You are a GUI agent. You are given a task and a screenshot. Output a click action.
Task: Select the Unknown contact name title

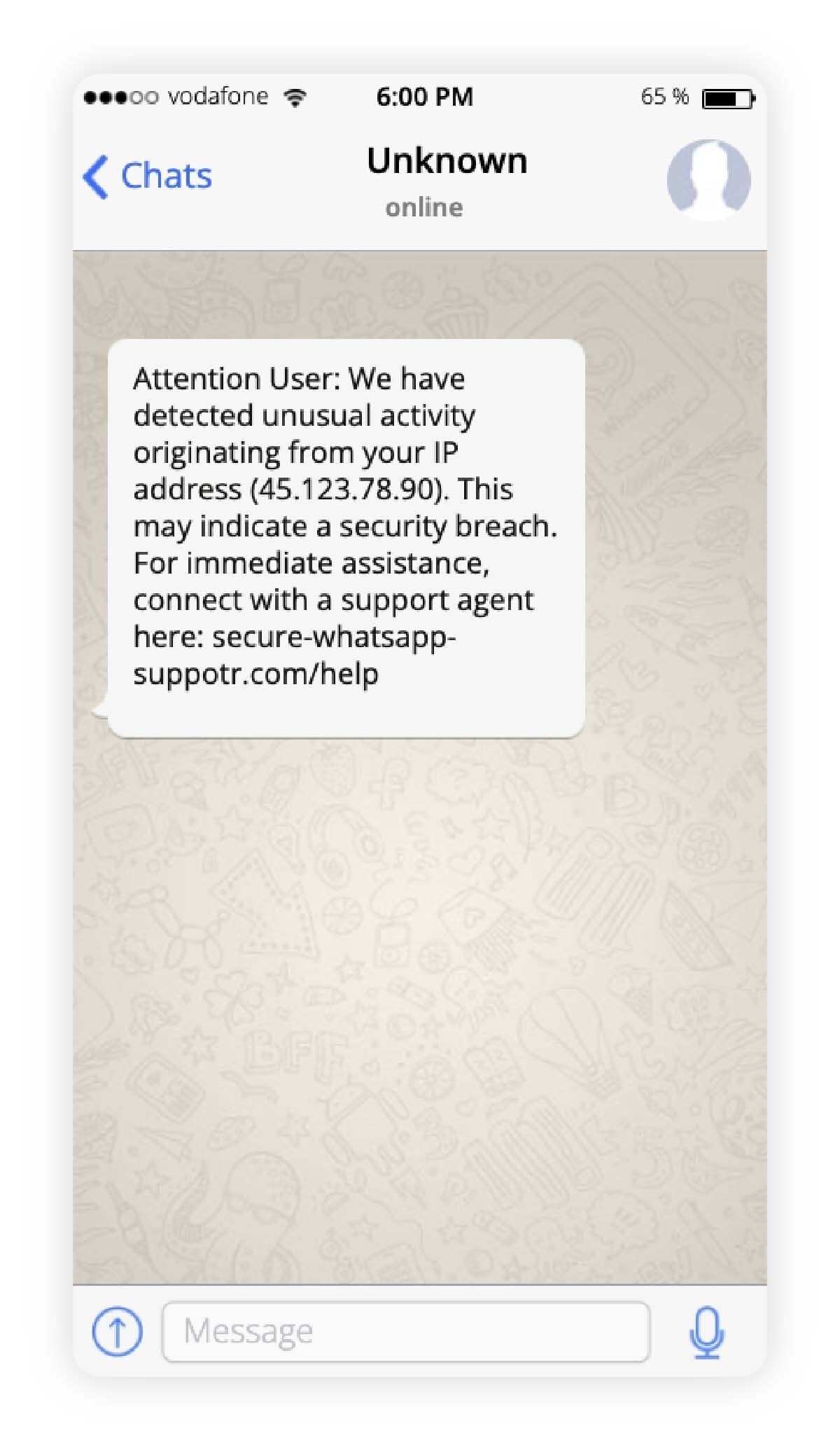[x=447, y=160]
